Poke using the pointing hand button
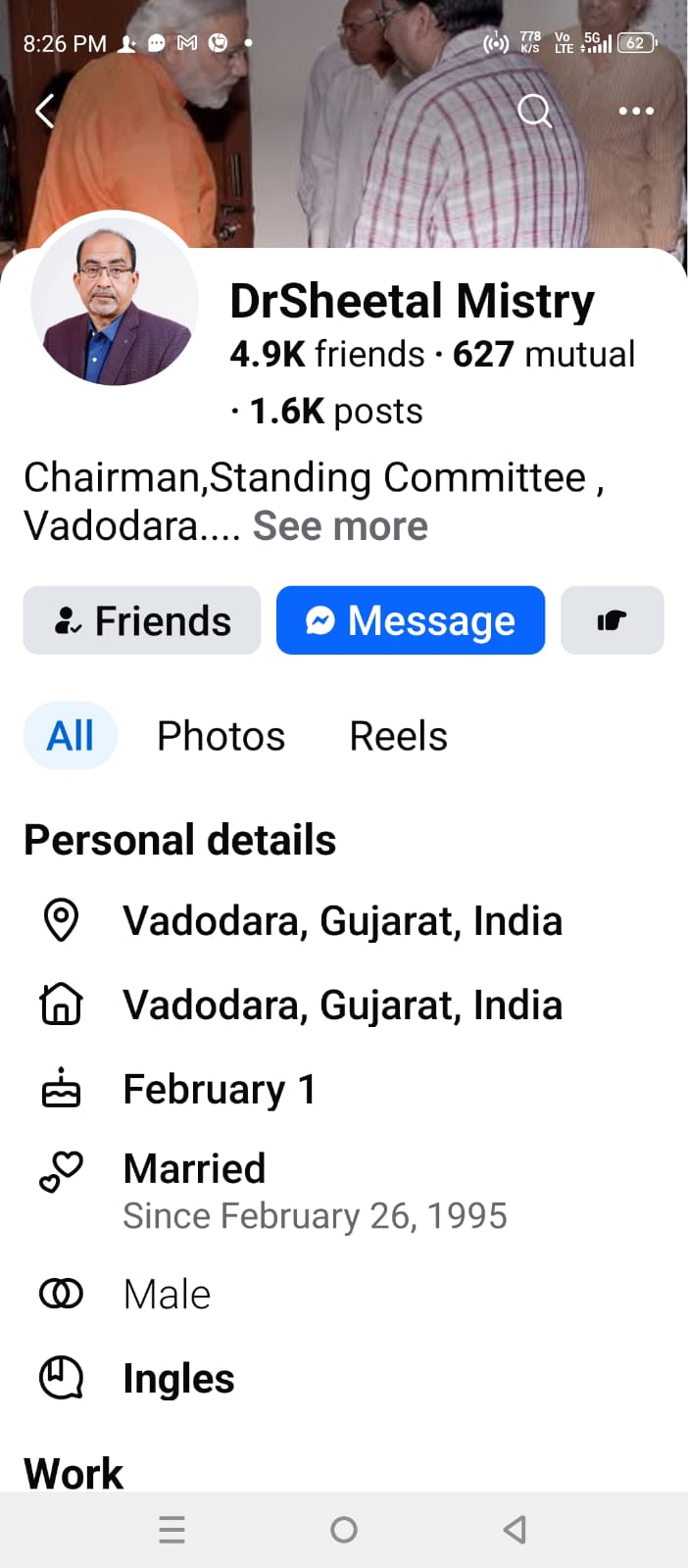The height and width of the screenshot is (1568, 688). 612,620
